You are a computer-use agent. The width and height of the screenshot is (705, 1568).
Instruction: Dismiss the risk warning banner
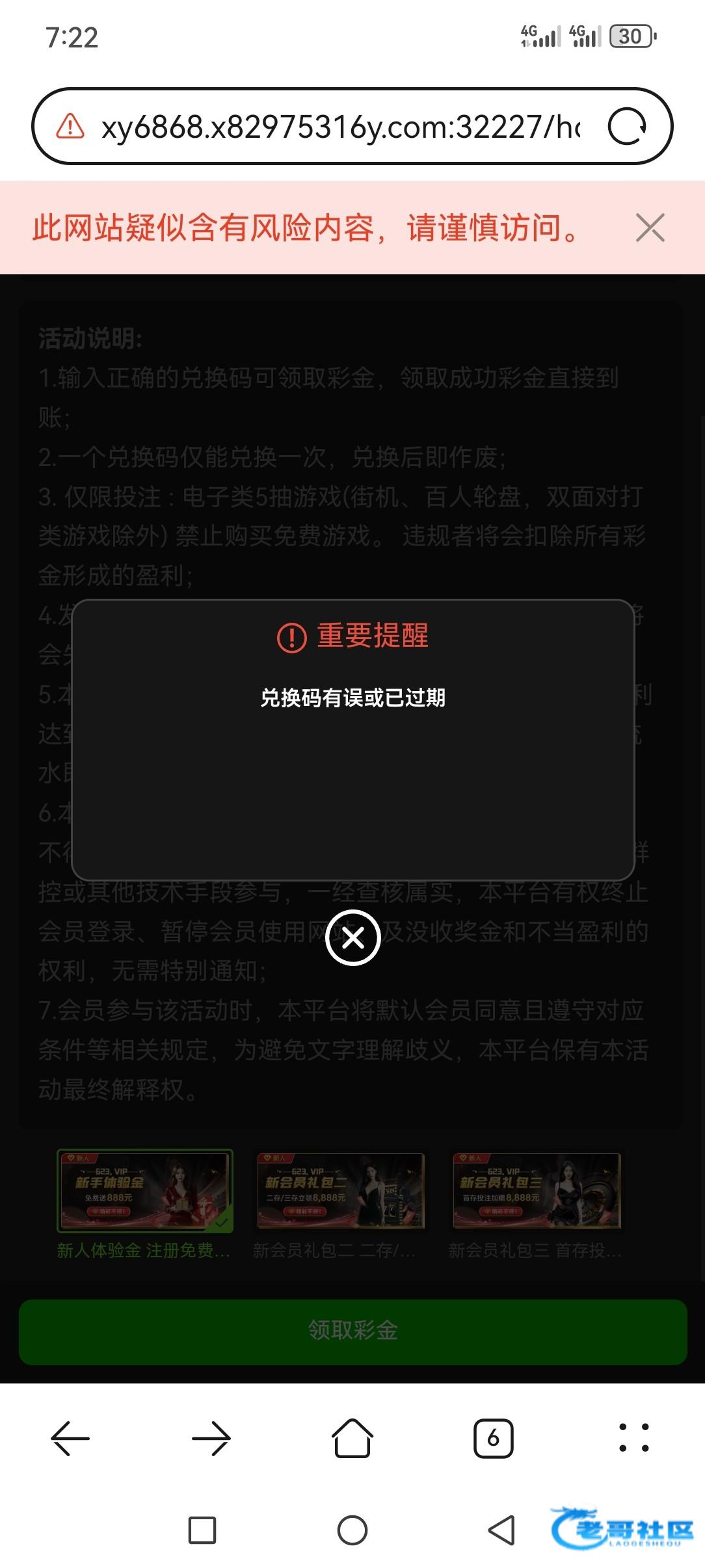pyautogui.click(x=650, y=228)
